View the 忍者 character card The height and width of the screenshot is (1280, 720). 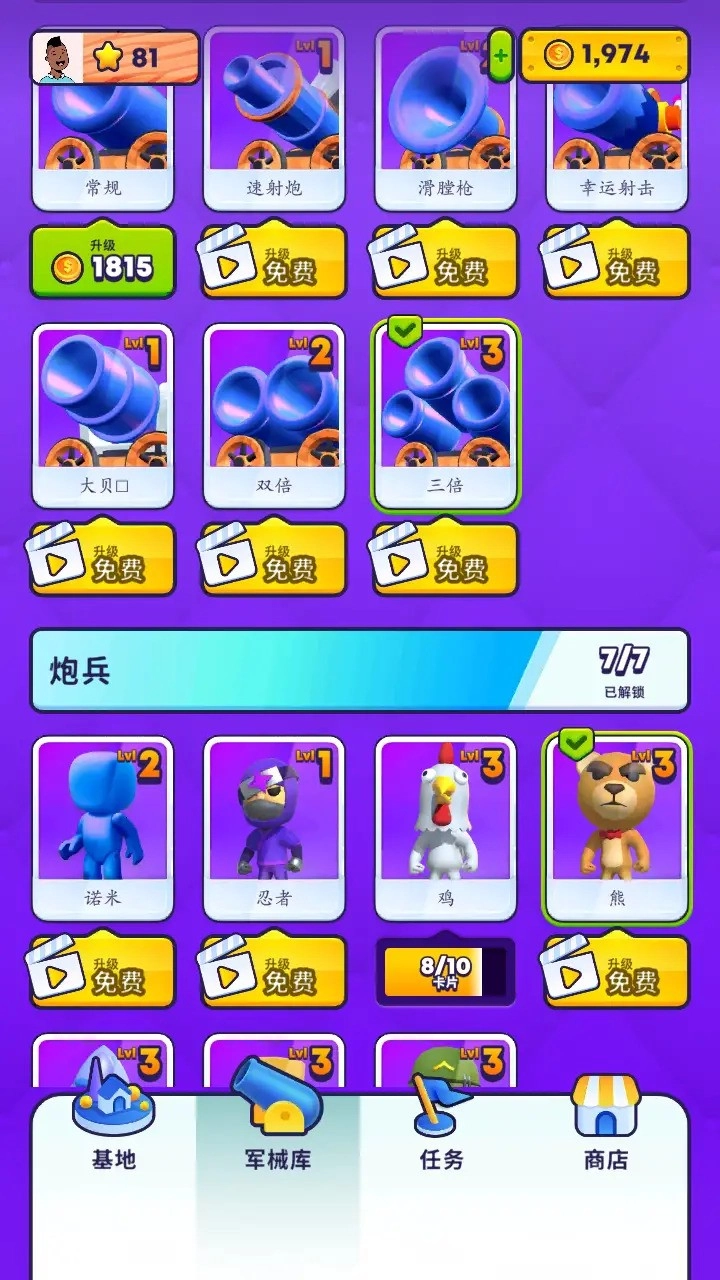click(x=274, y=822)
